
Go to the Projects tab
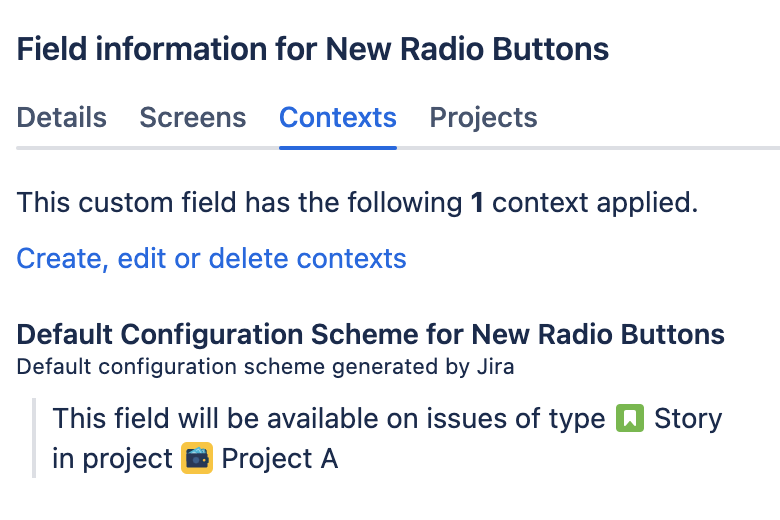point(483,118)
